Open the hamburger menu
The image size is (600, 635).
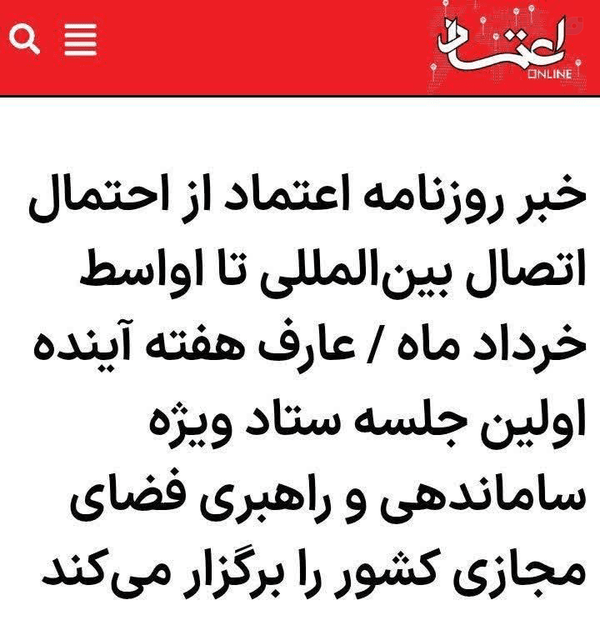pyautogui.click(x=81, y=40)
